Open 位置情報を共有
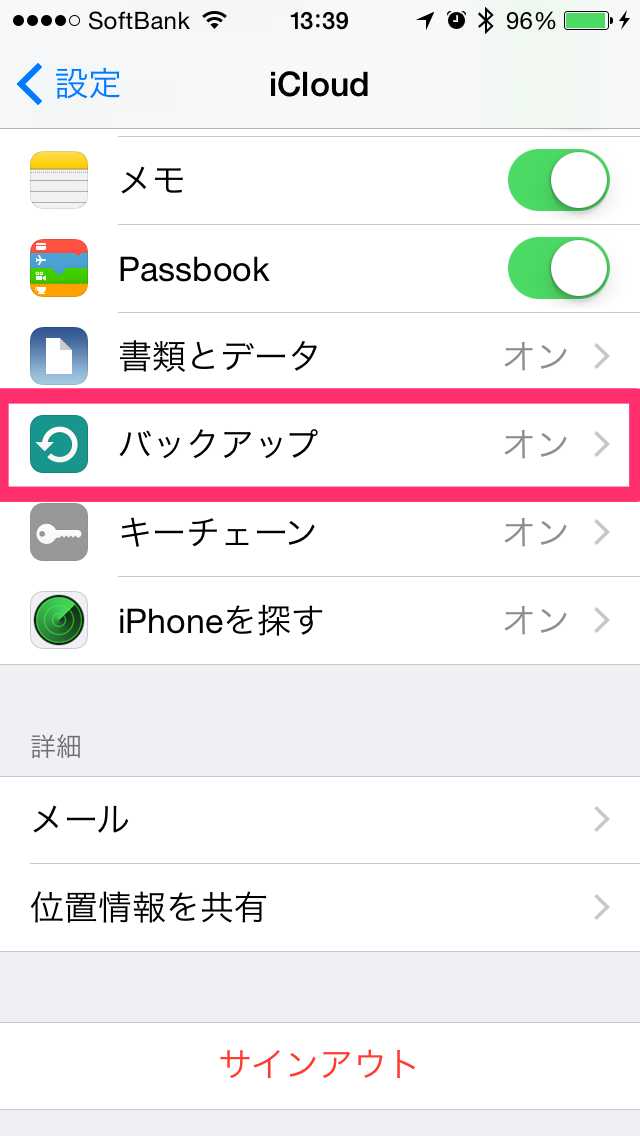640x1136 pixels. tap(320, 907)
